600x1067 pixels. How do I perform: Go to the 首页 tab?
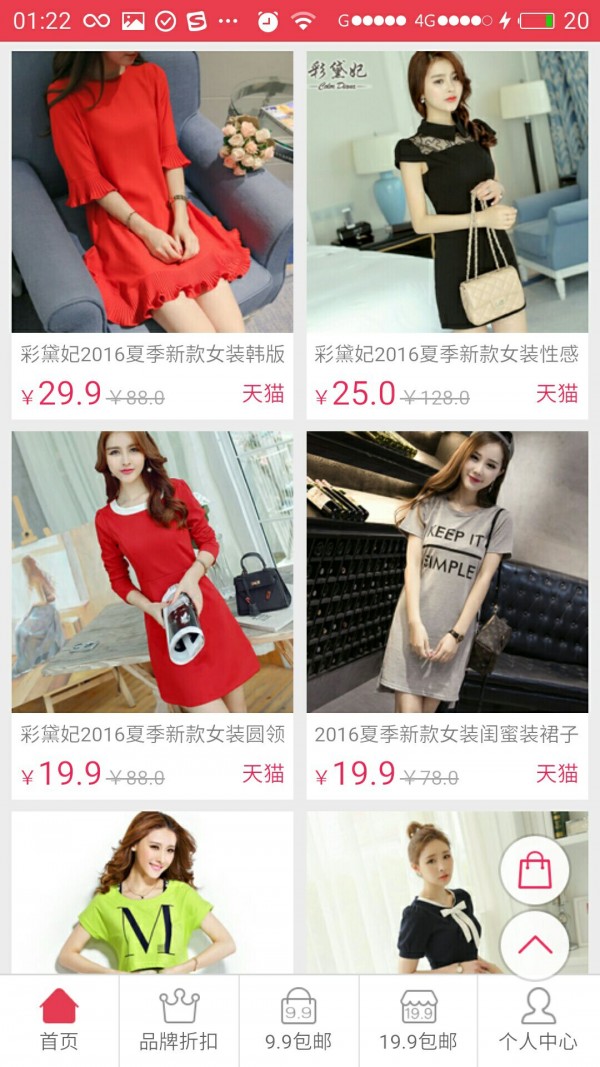point(59,1020)
